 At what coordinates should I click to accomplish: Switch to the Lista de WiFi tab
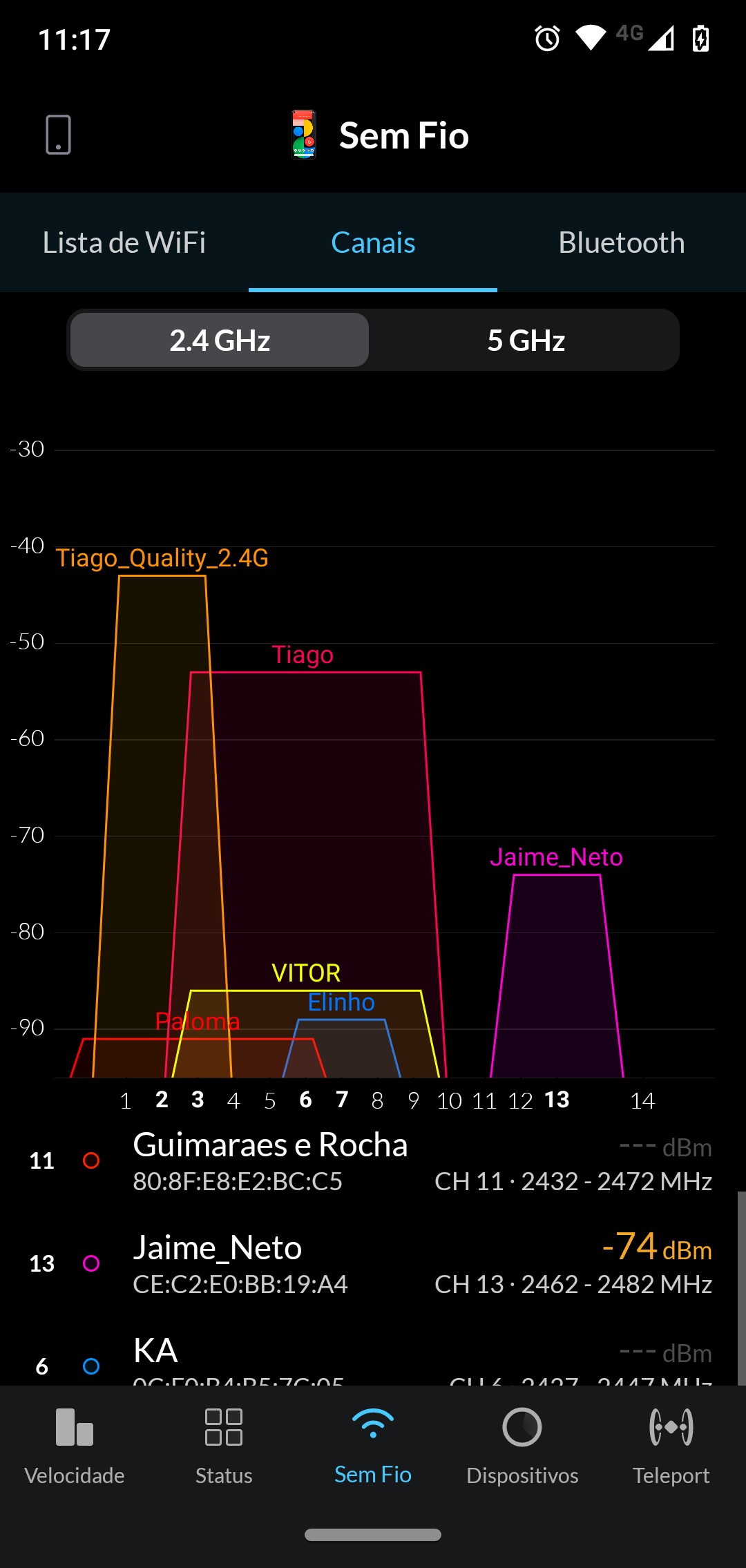pos(124,242)
